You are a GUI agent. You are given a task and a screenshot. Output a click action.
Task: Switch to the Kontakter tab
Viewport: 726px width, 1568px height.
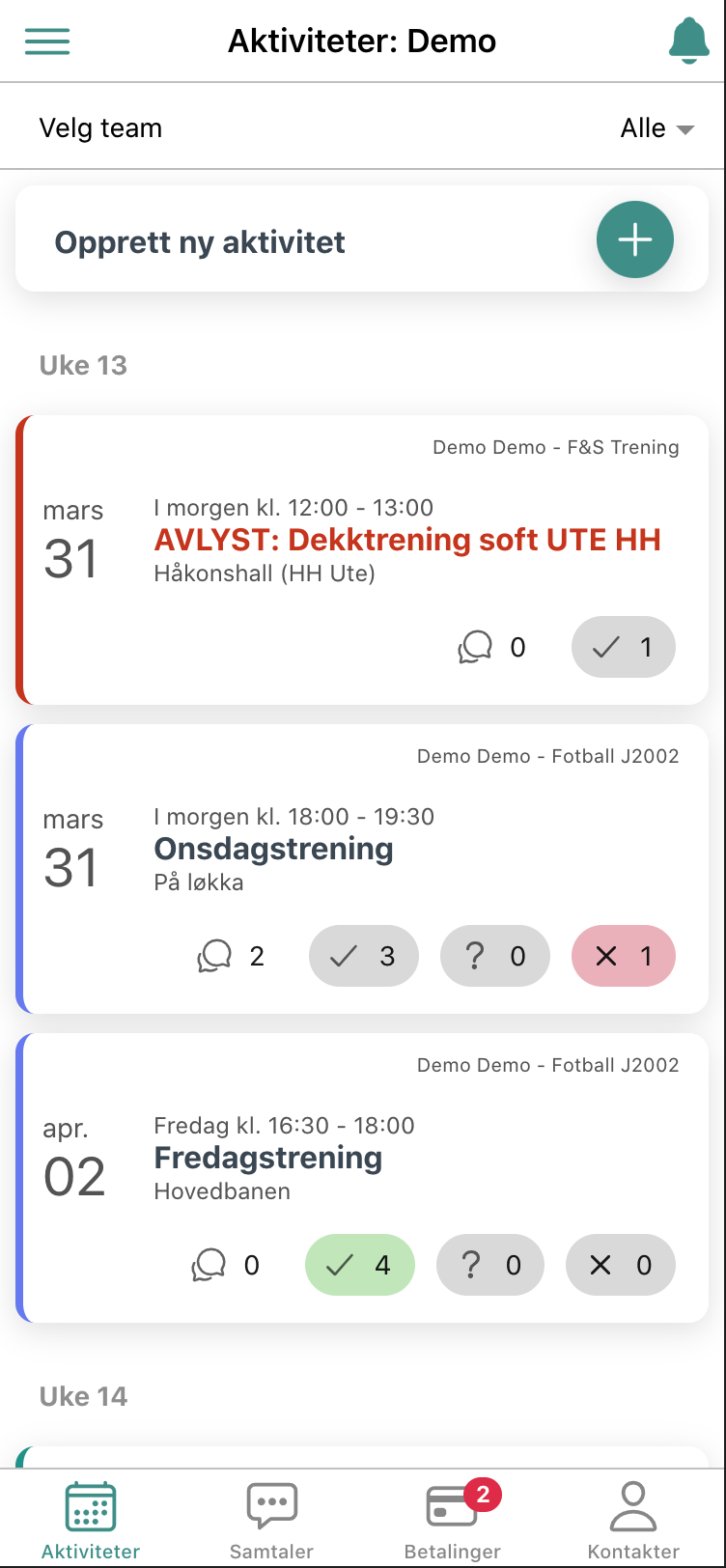coord(634,1521)
